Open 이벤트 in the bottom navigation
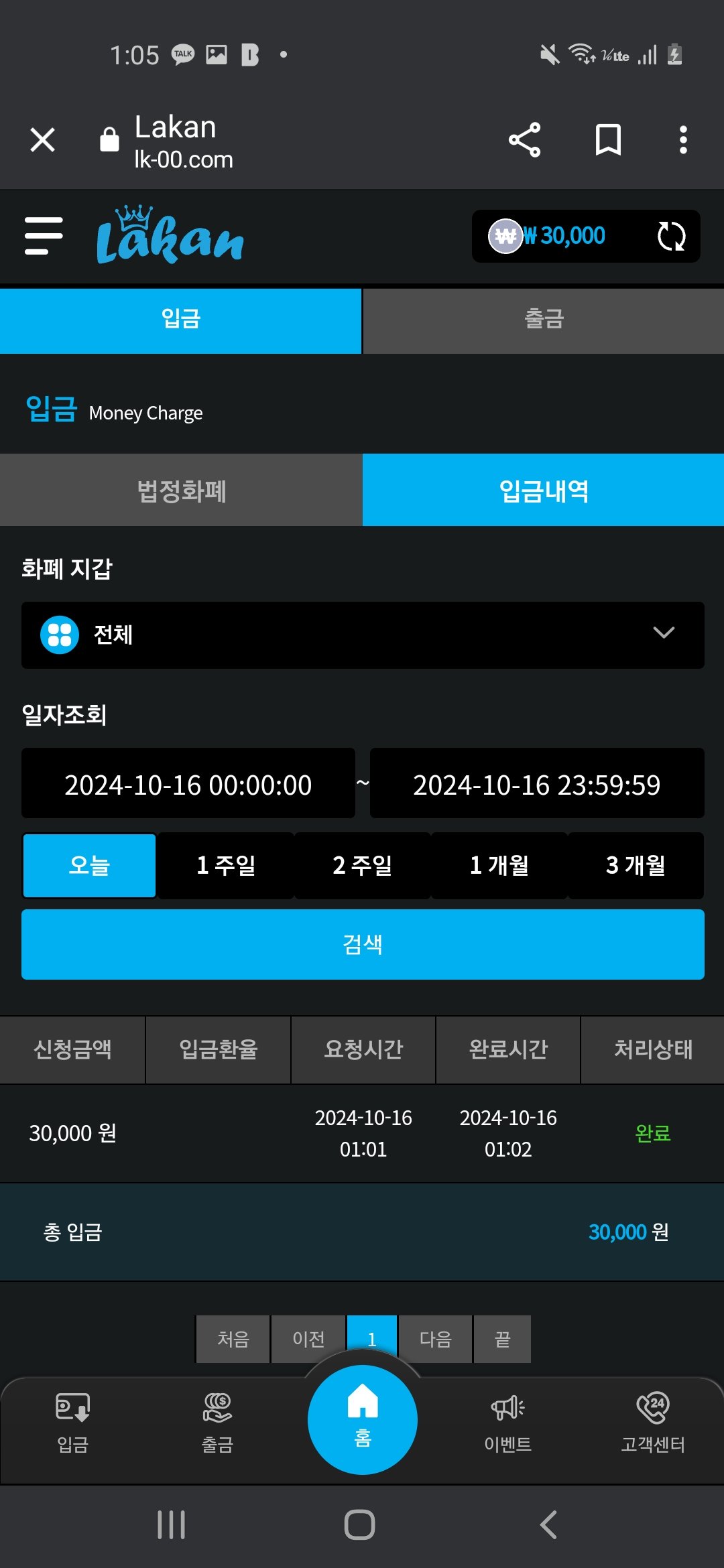This screenshot has width=724, height=1568. coord(507,1423)
